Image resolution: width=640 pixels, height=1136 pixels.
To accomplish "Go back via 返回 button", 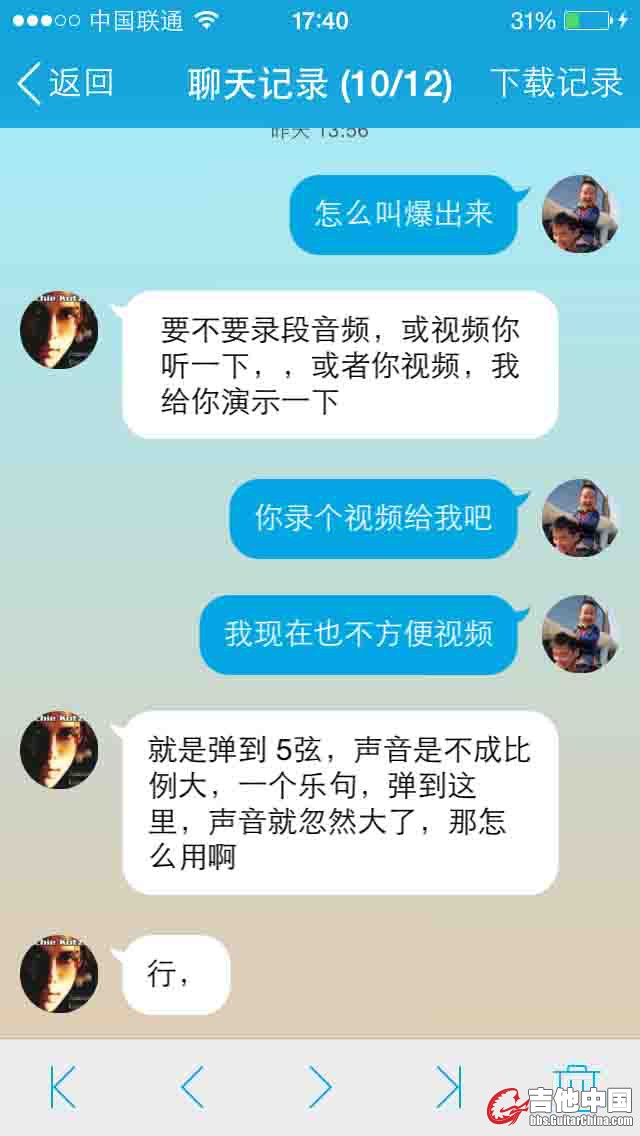I will [66, 84].
